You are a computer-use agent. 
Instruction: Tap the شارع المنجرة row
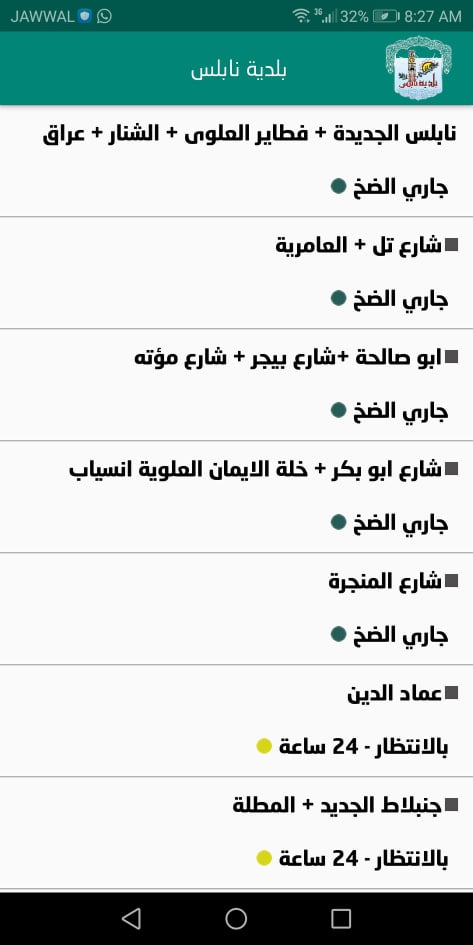pos(236,609)
